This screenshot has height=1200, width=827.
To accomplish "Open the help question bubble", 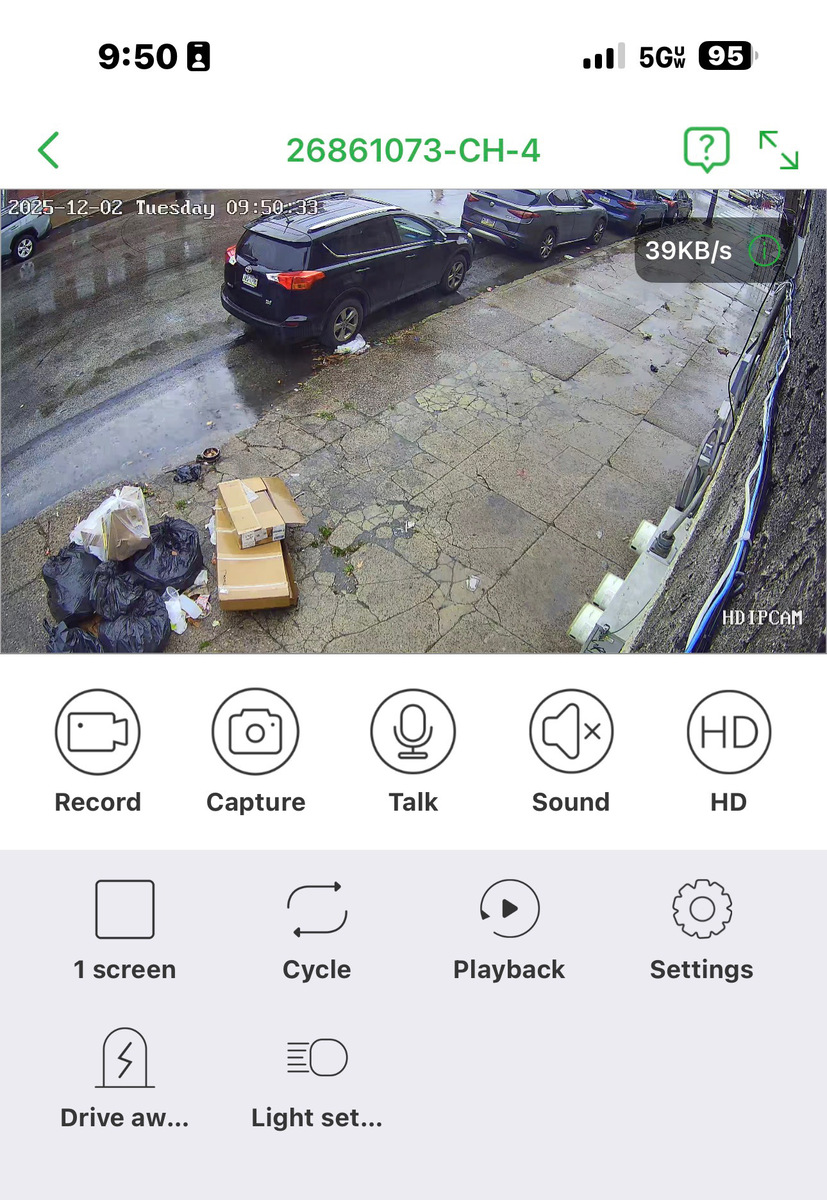I will pos(706,150).
